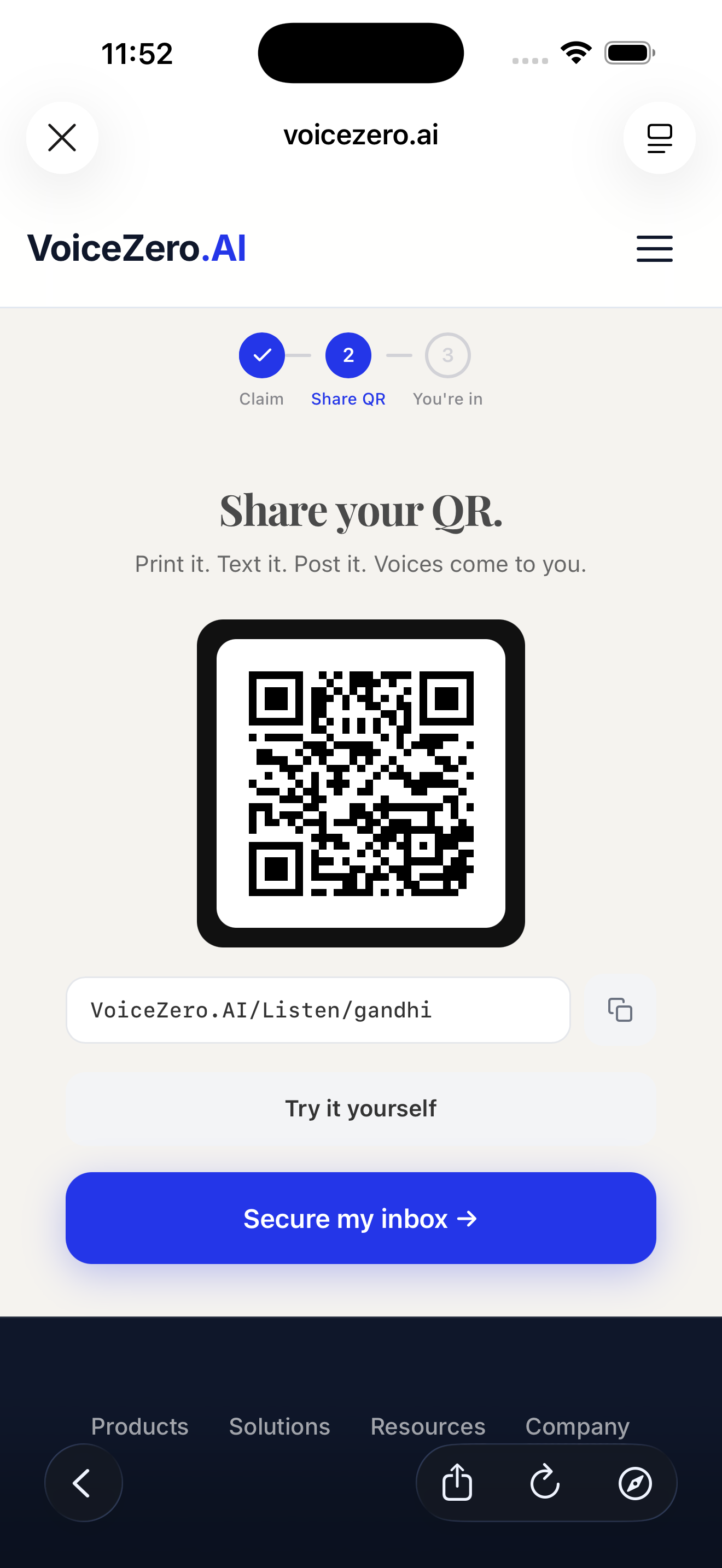Close the in-app browser with the X
This screenshot has width=722, height=1568.
(x=63, y=138)
